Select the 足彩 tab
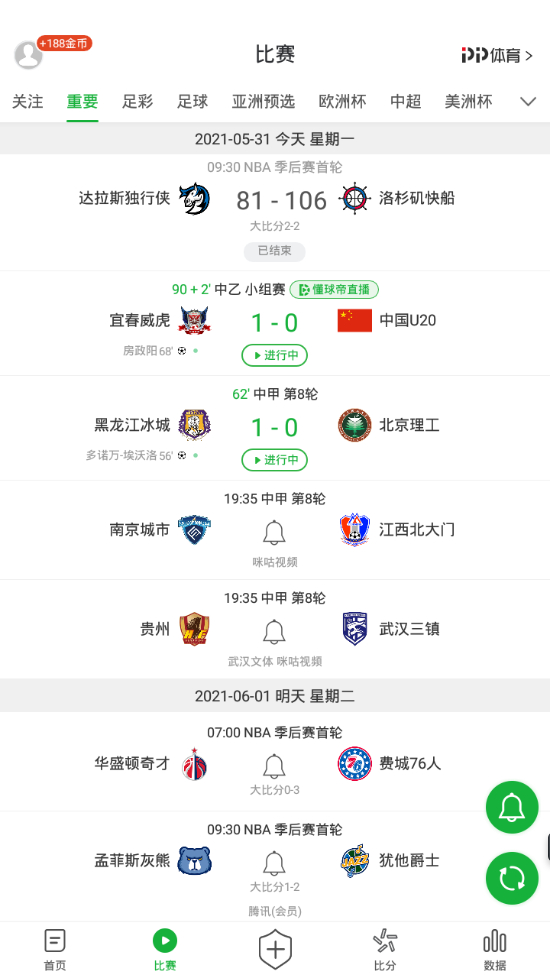Viewport: 550px width, 978px height. coord(137,102)
